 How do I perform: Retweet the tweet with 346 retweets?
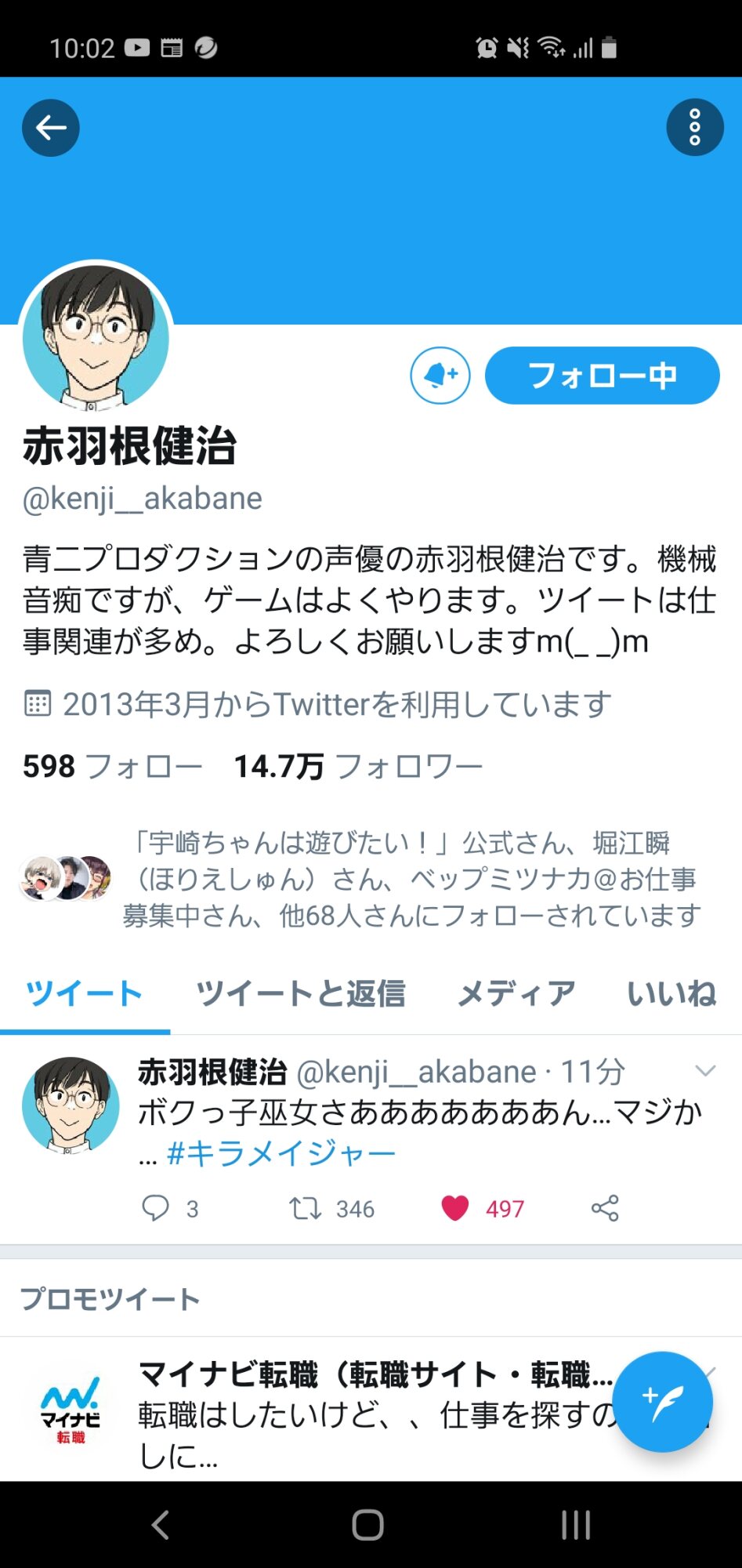[x=306, y=1208]
